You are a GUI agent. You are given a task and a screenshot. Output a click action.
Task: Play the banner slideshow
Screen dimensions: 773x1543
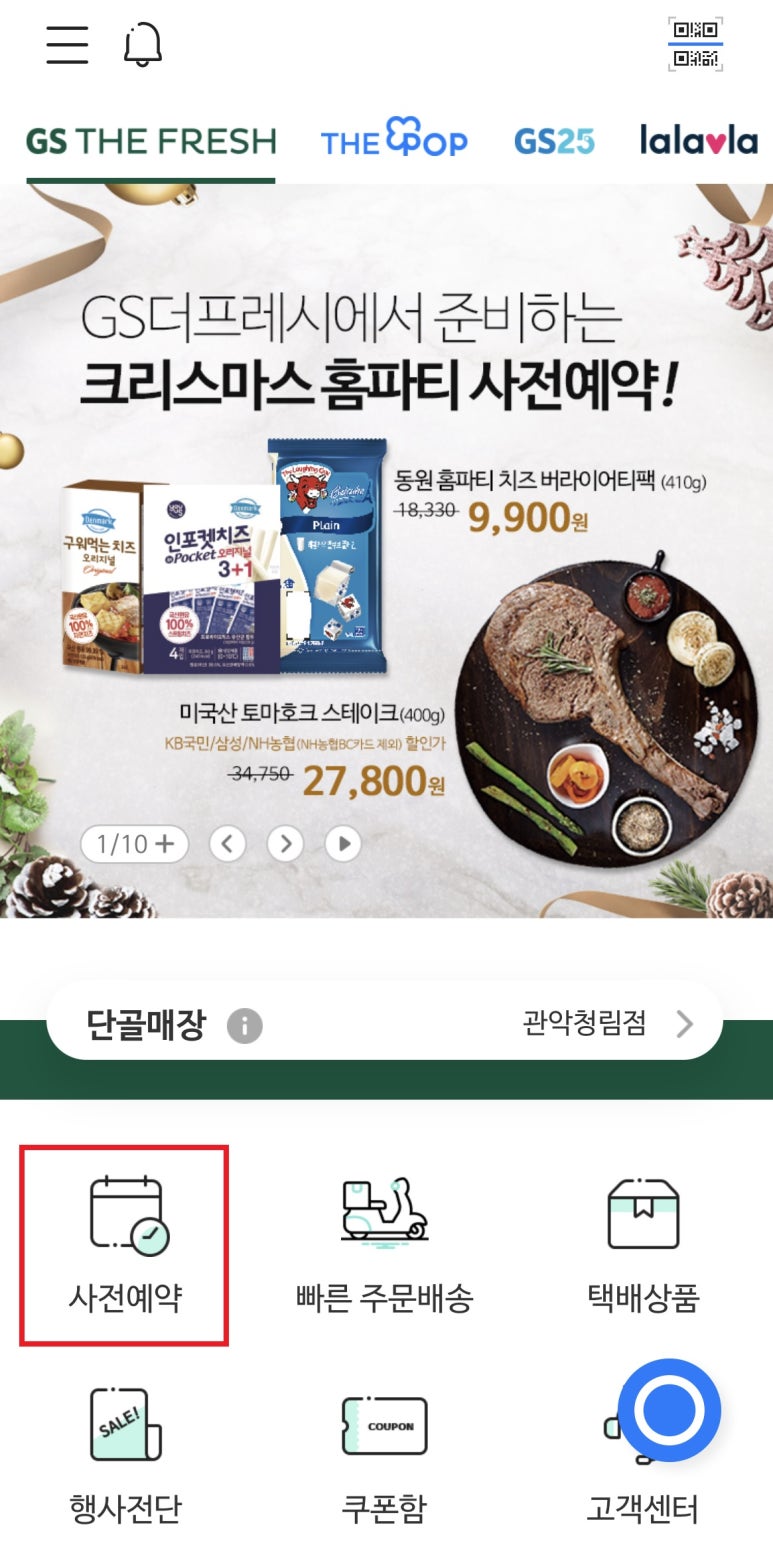pos(343,844)
